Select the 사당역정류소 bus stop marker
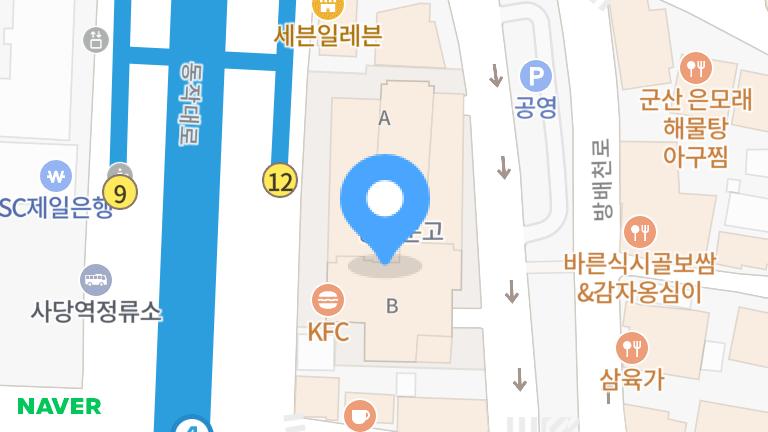768x432 pixels. tap(95, 280)
